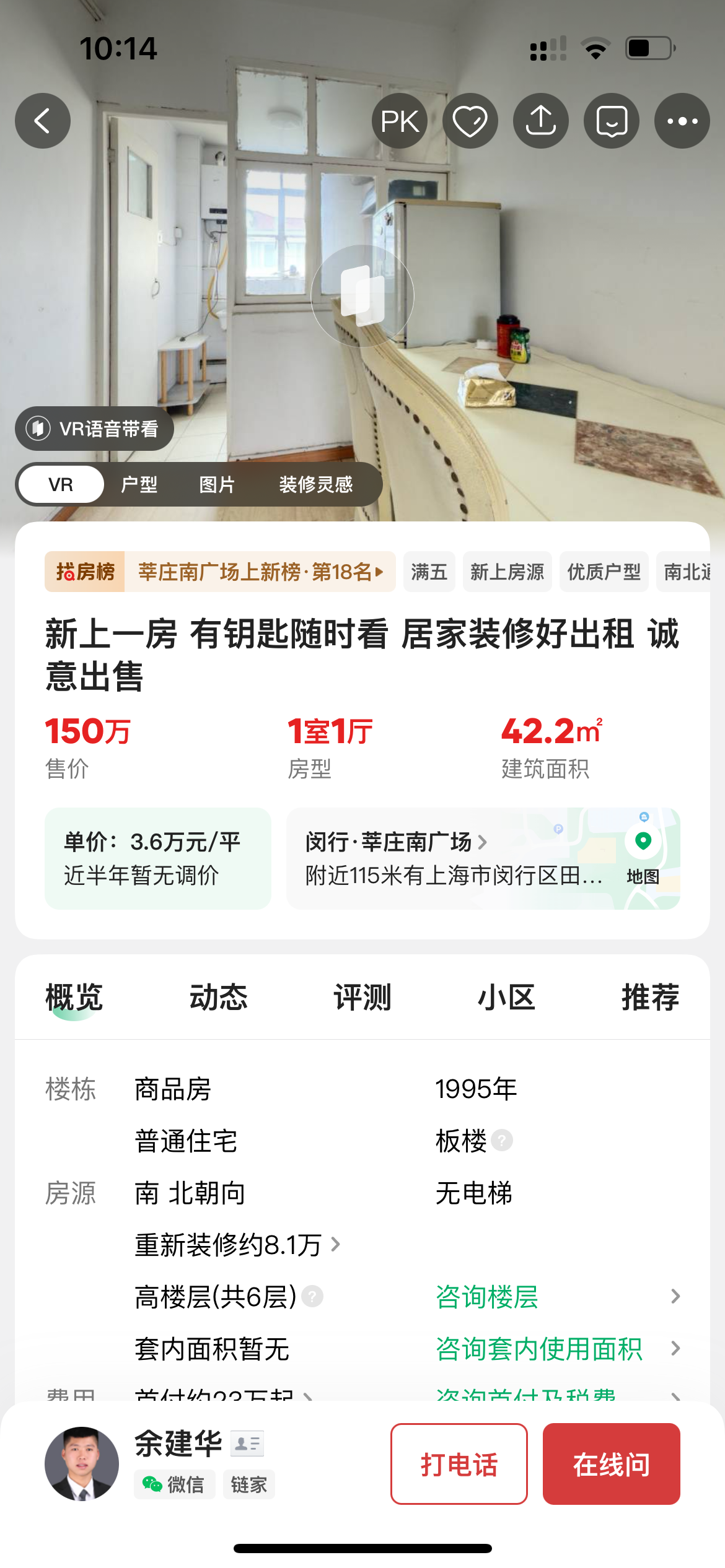Share this property listing
The width and height of the screenshot is (725, 1568).
pos(541,121)
